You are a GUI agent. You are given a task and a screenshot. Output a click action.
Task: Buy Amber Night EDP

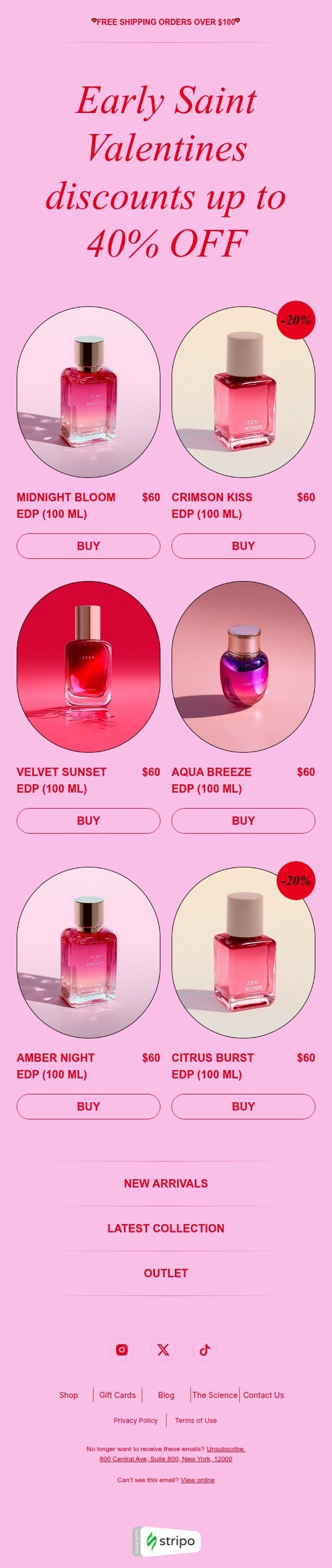(x=88, y=1107)
